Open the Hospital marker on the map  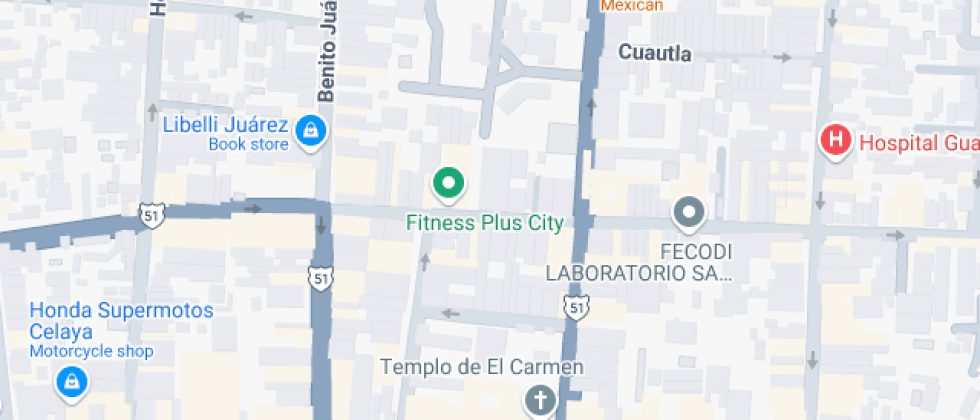click(836, 140)
